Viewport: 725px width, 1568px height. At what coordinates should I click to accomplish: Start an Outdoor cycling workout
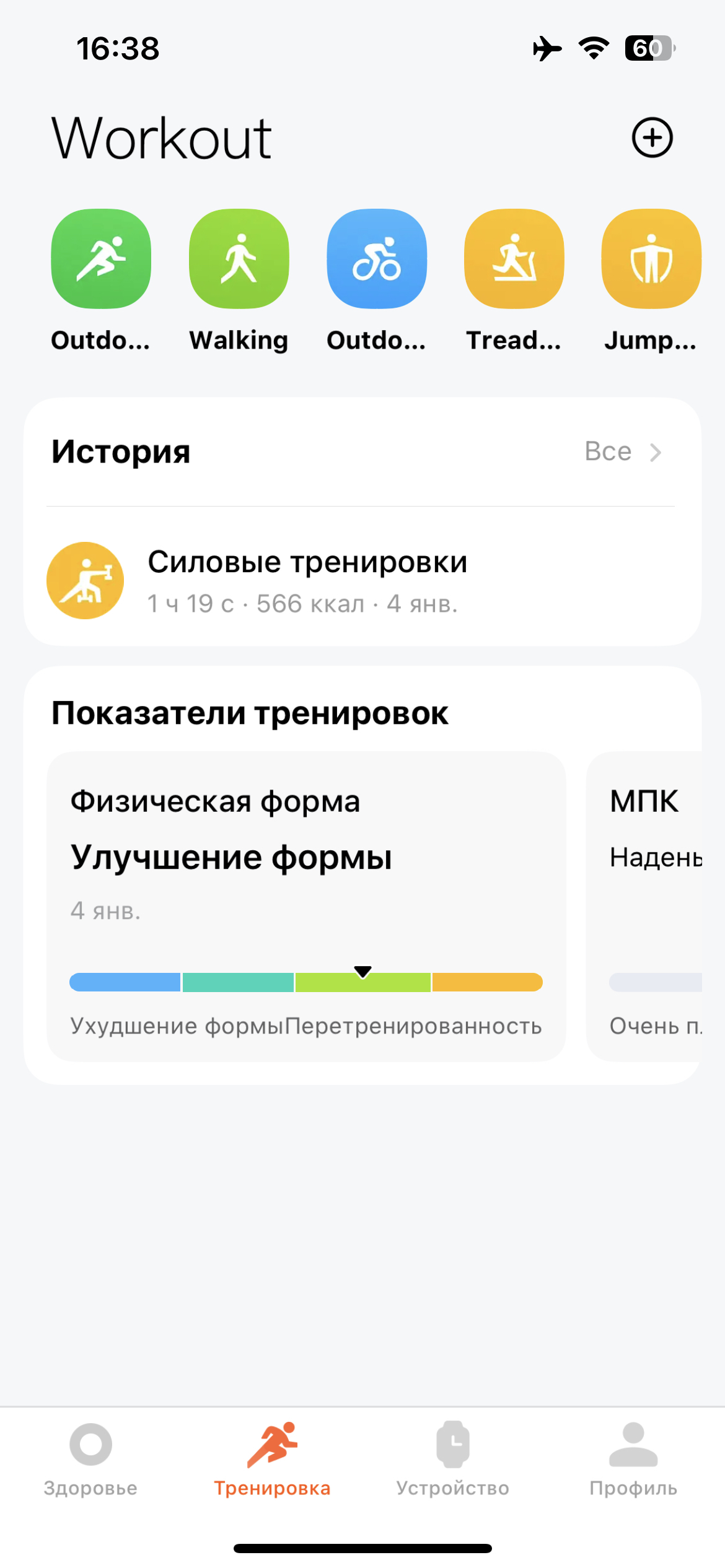click(377, 259)
